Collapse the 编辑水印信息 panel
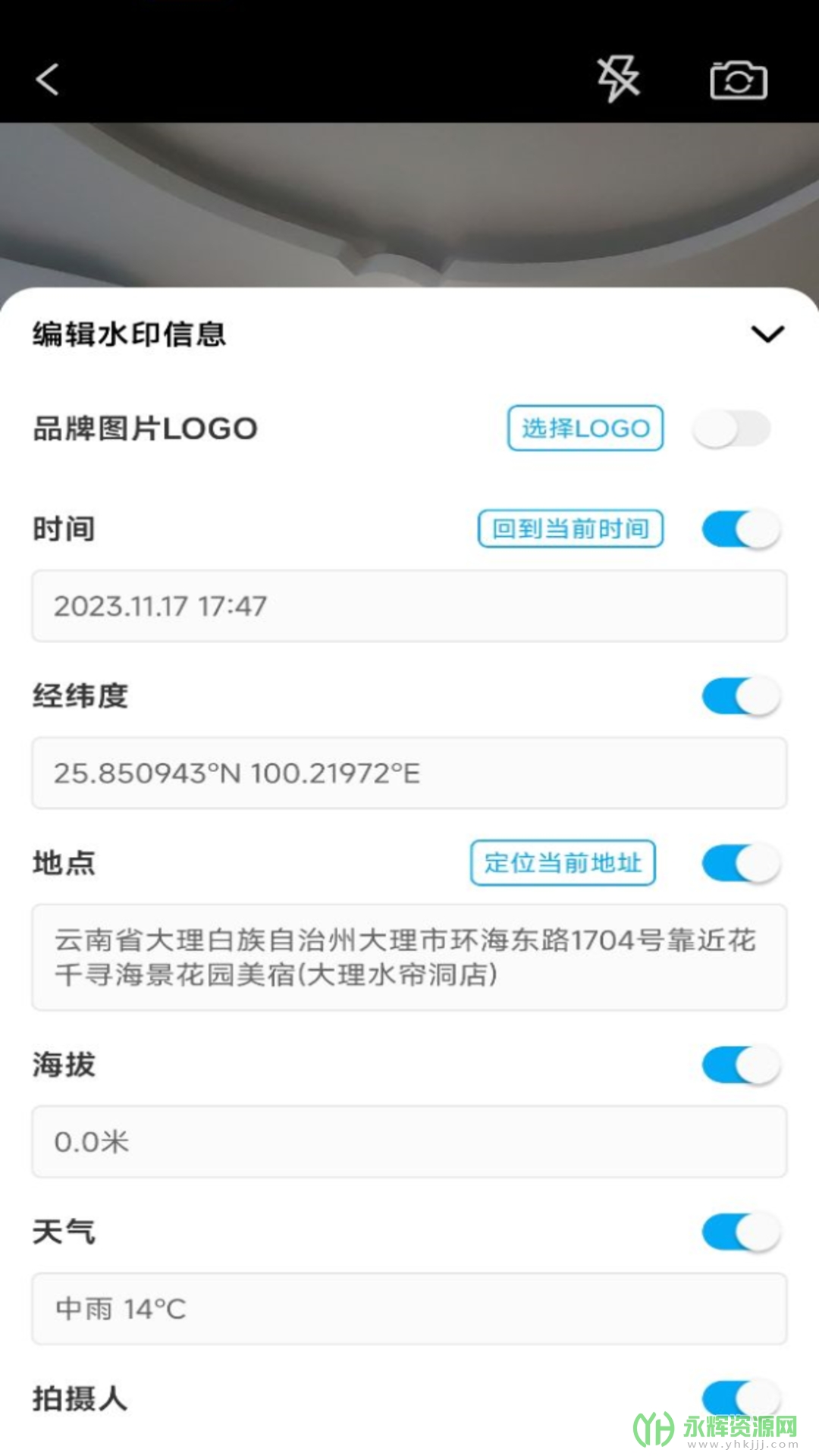Screen dimensions: 819x1456 (767, 334)
